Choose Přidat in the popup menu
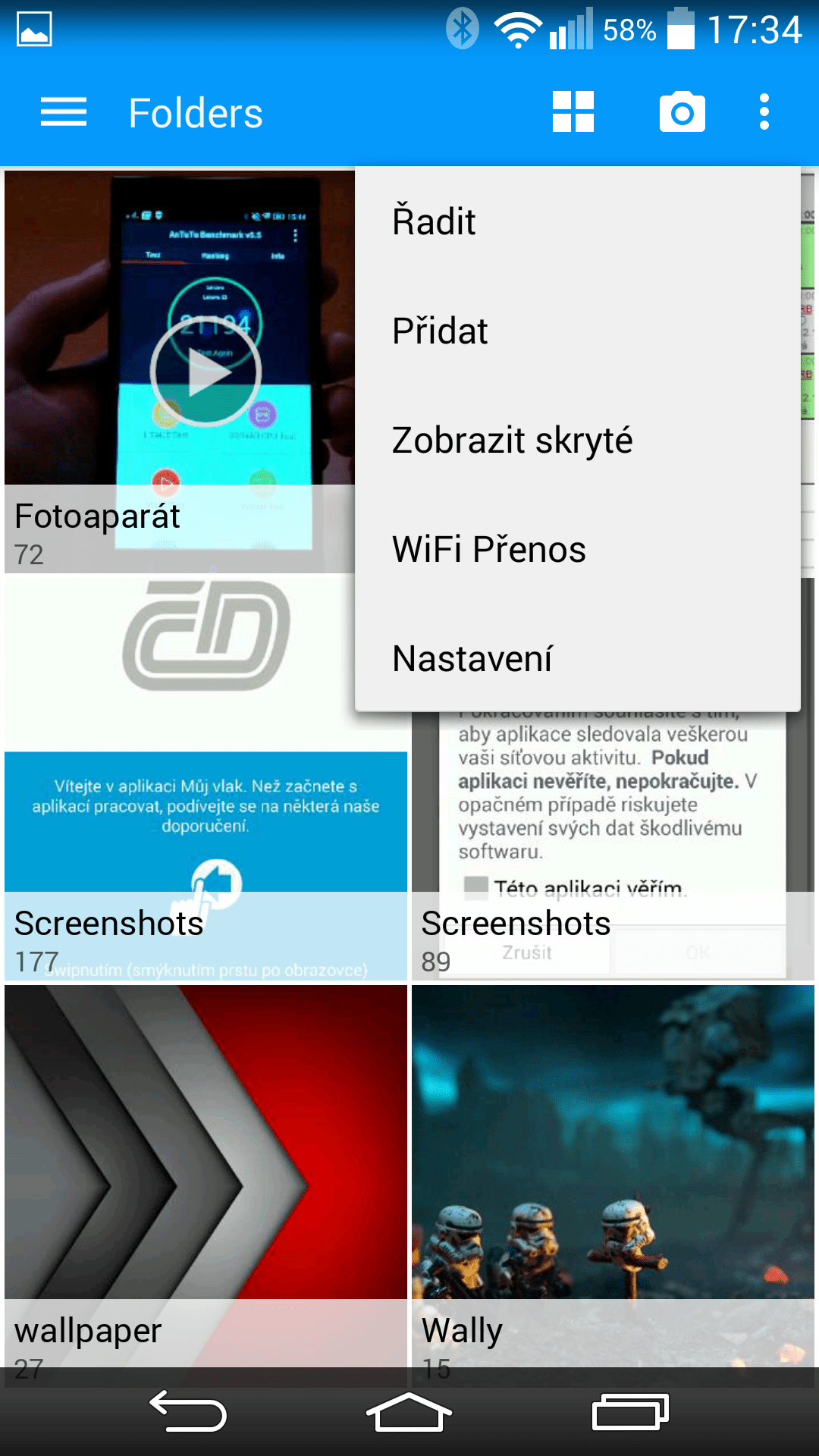The image size is (819, 1456). coord(578,331)
